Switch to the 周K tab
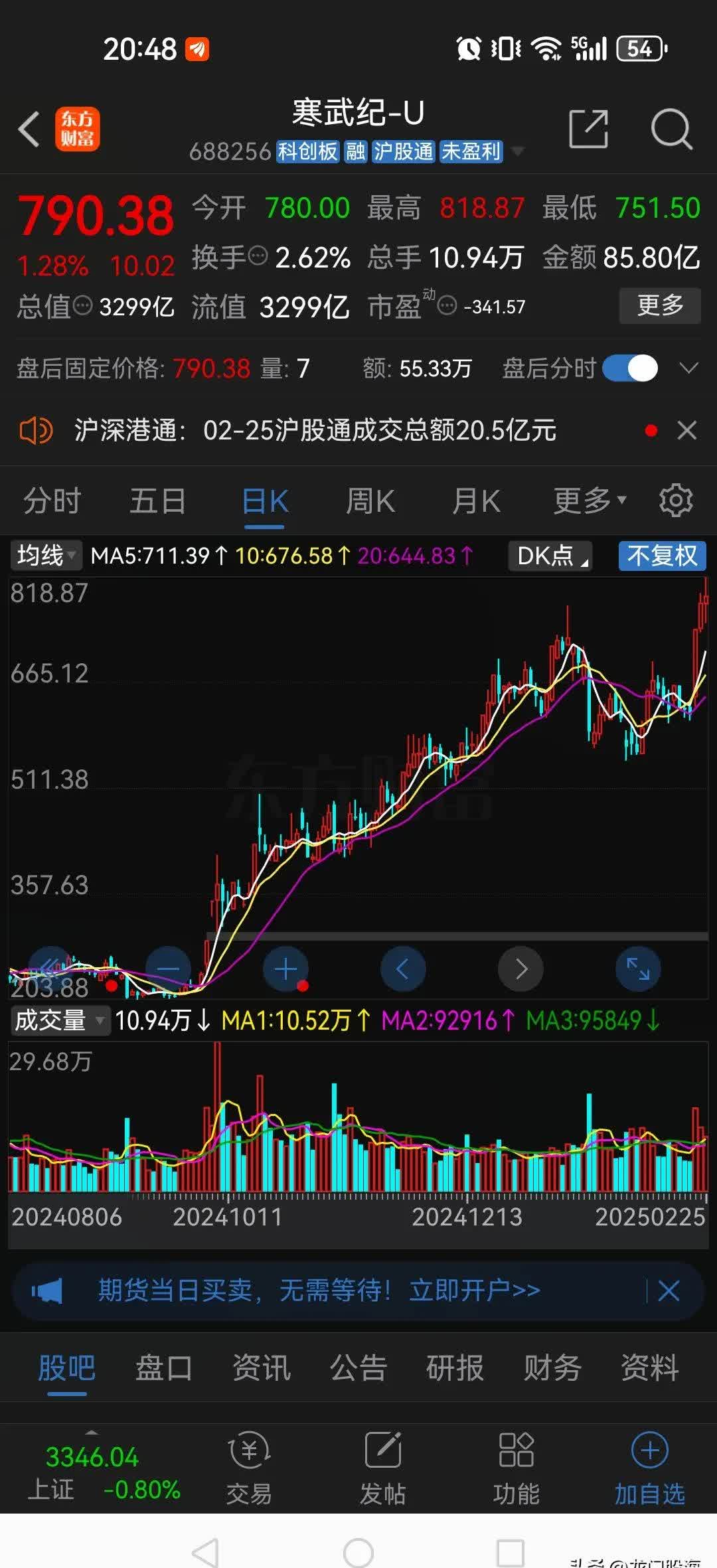 coord(369,501)
